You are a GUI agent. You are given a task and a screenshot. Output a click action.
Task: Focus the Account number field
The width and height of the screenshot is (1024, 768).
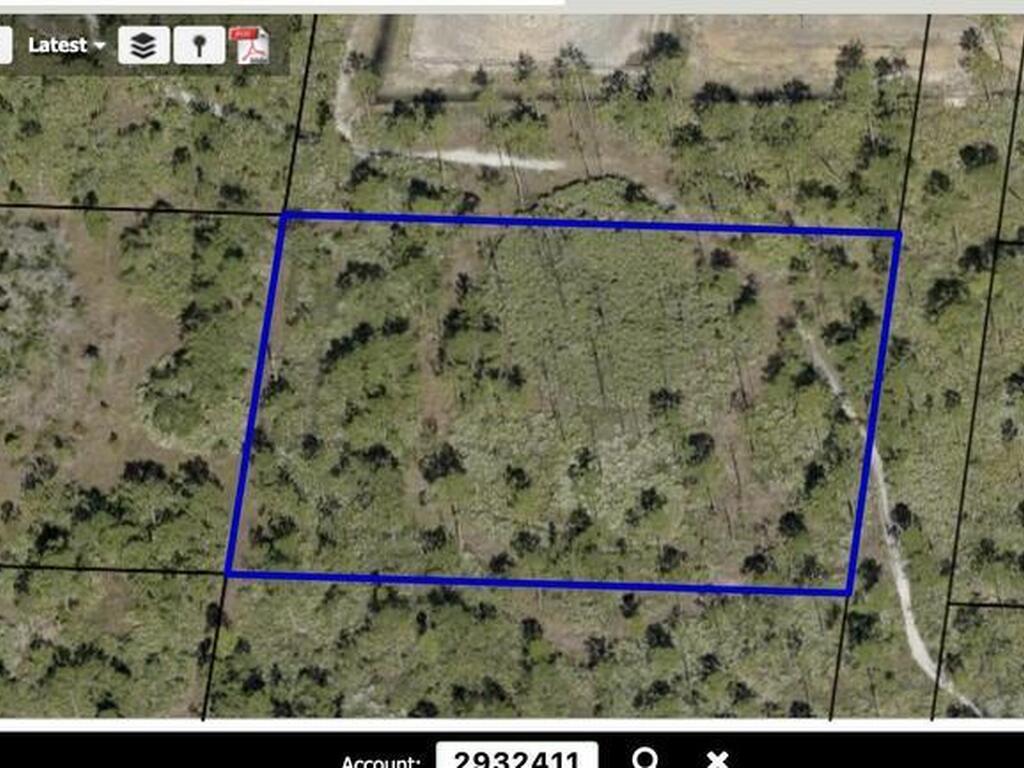pyautogui.click(x=517, y=757)
